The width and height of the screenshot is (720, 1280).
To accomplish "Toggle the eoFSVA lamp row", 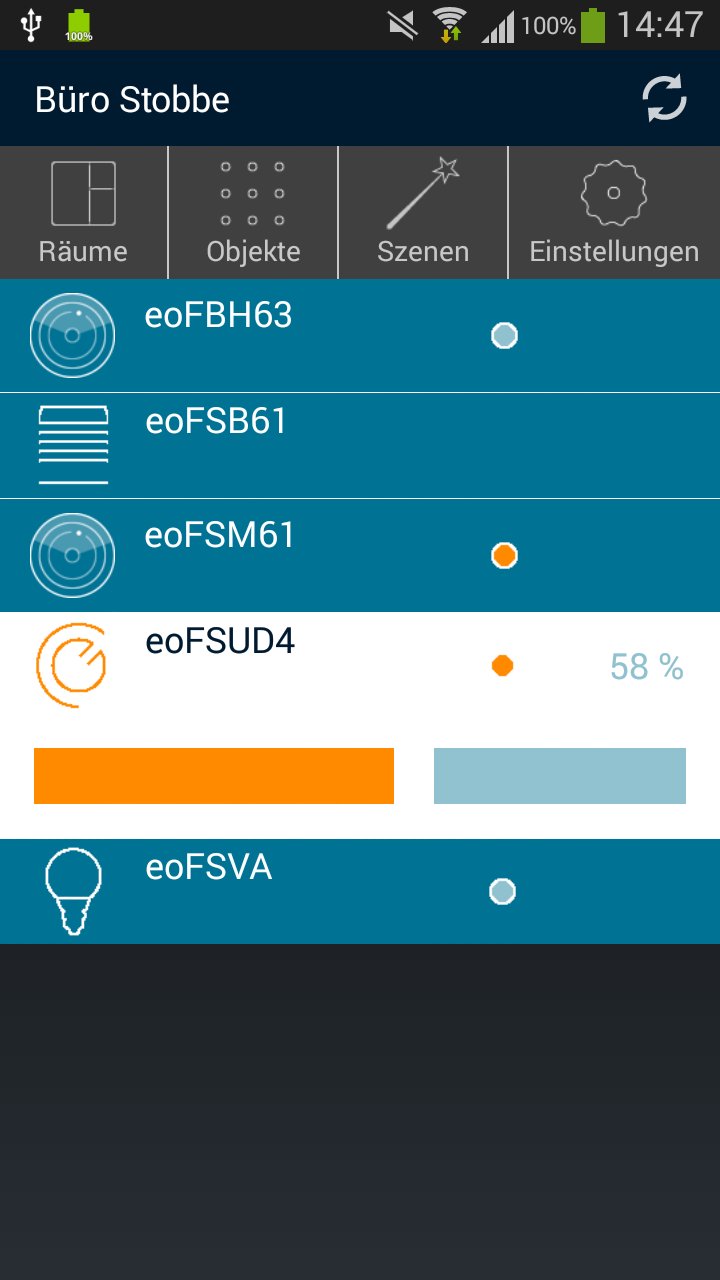I will coord(360,891).
